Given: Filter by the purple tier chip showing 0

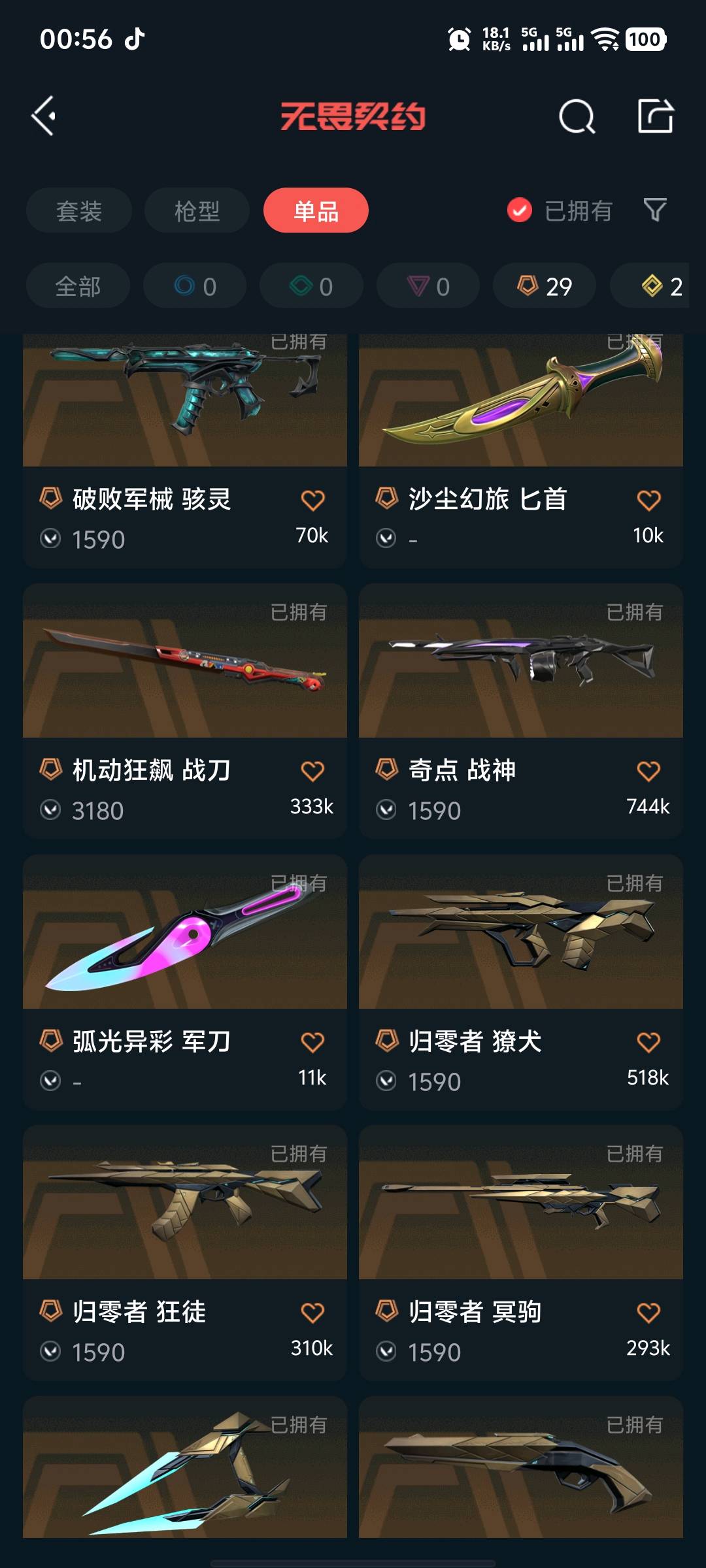Looking at the screenshot, I should pyautogui.click(x=428, y=286).
